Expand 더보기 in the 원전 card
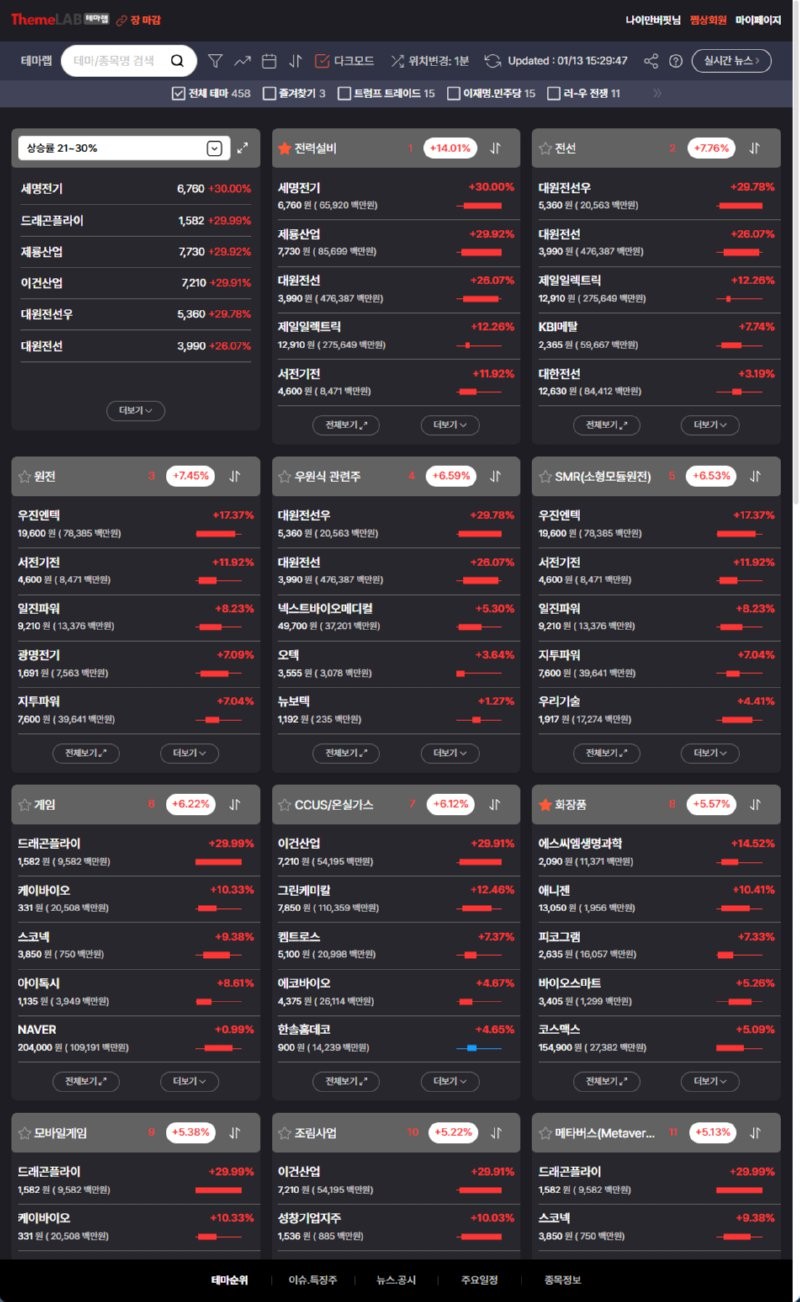The width and height of the screenshot is (800, 1302). [x=189, y=753]
